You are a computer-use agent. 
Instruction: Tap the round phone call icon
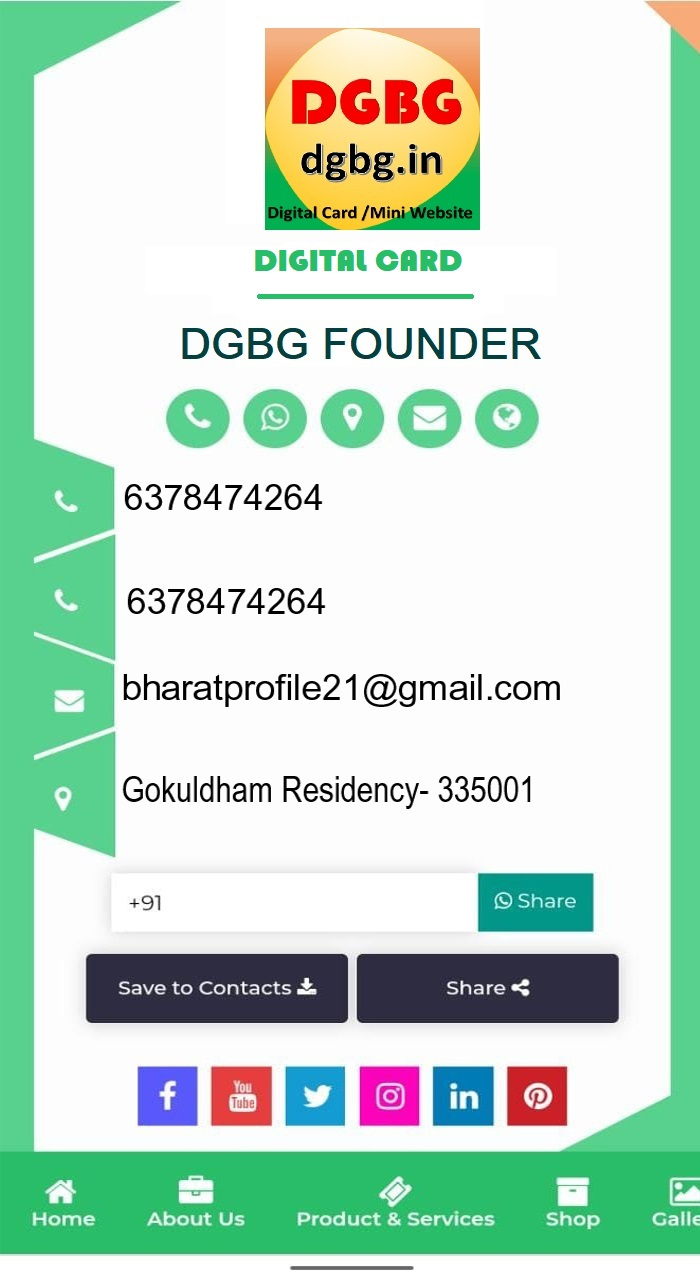click(197, 417)
